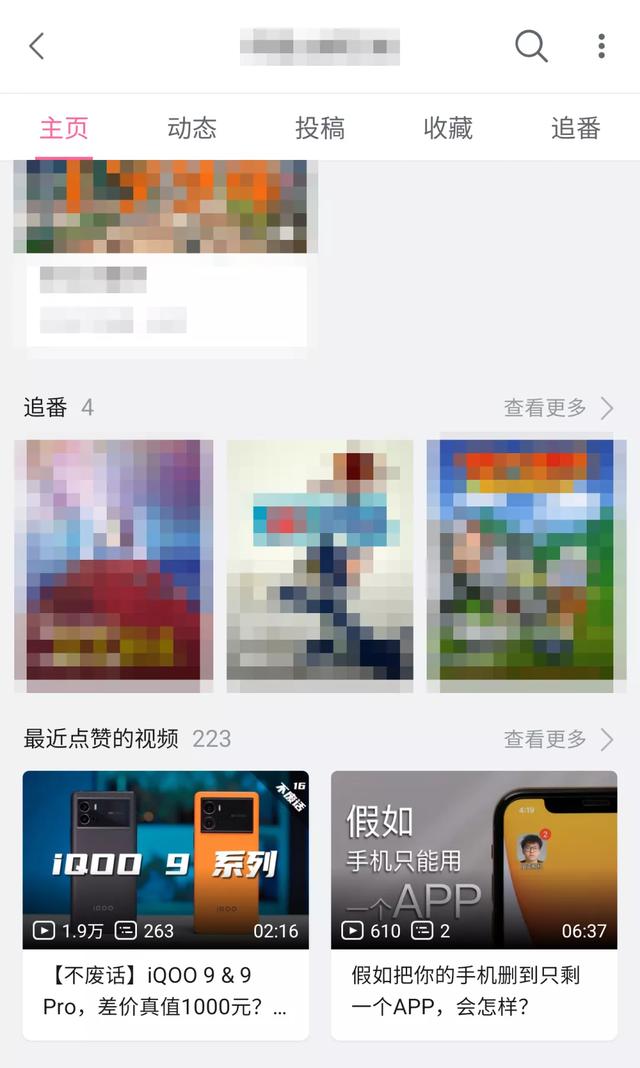640x1068 pixels.
Task: Switch to the 投稿 tab
Action: point(320,128)
